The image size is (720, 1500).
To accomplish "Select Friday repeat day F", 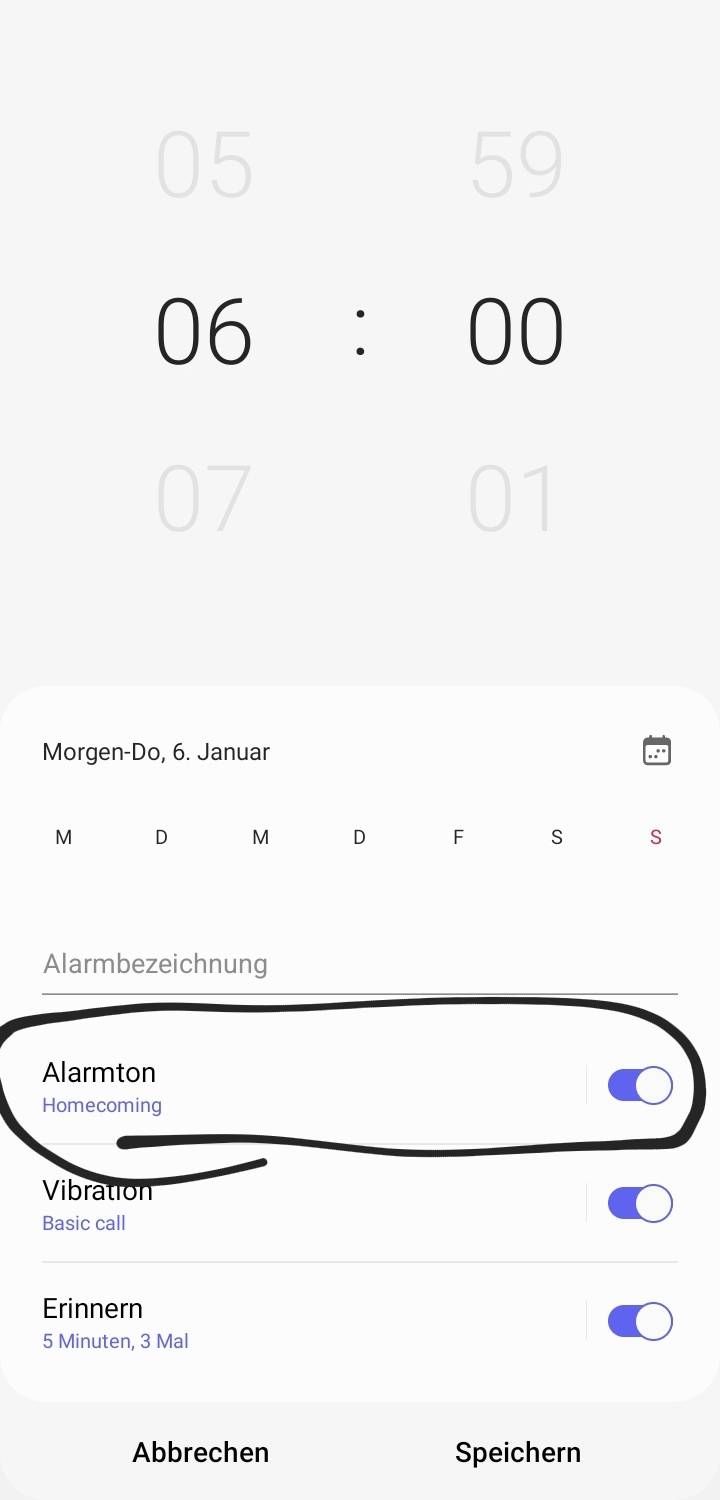I will [x=457, y=837].
